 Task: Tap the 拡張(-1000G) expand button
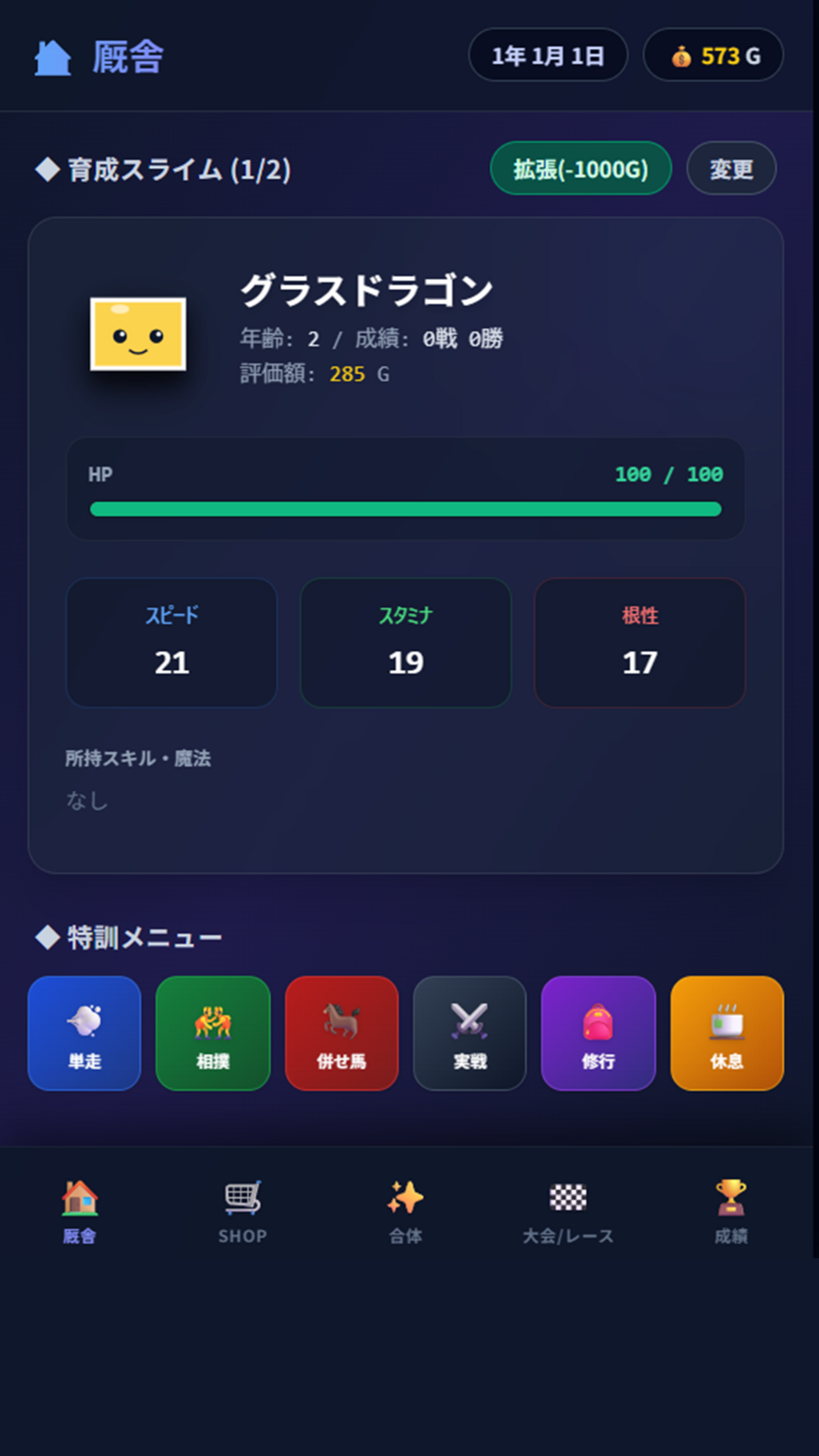tap(580, 169)
